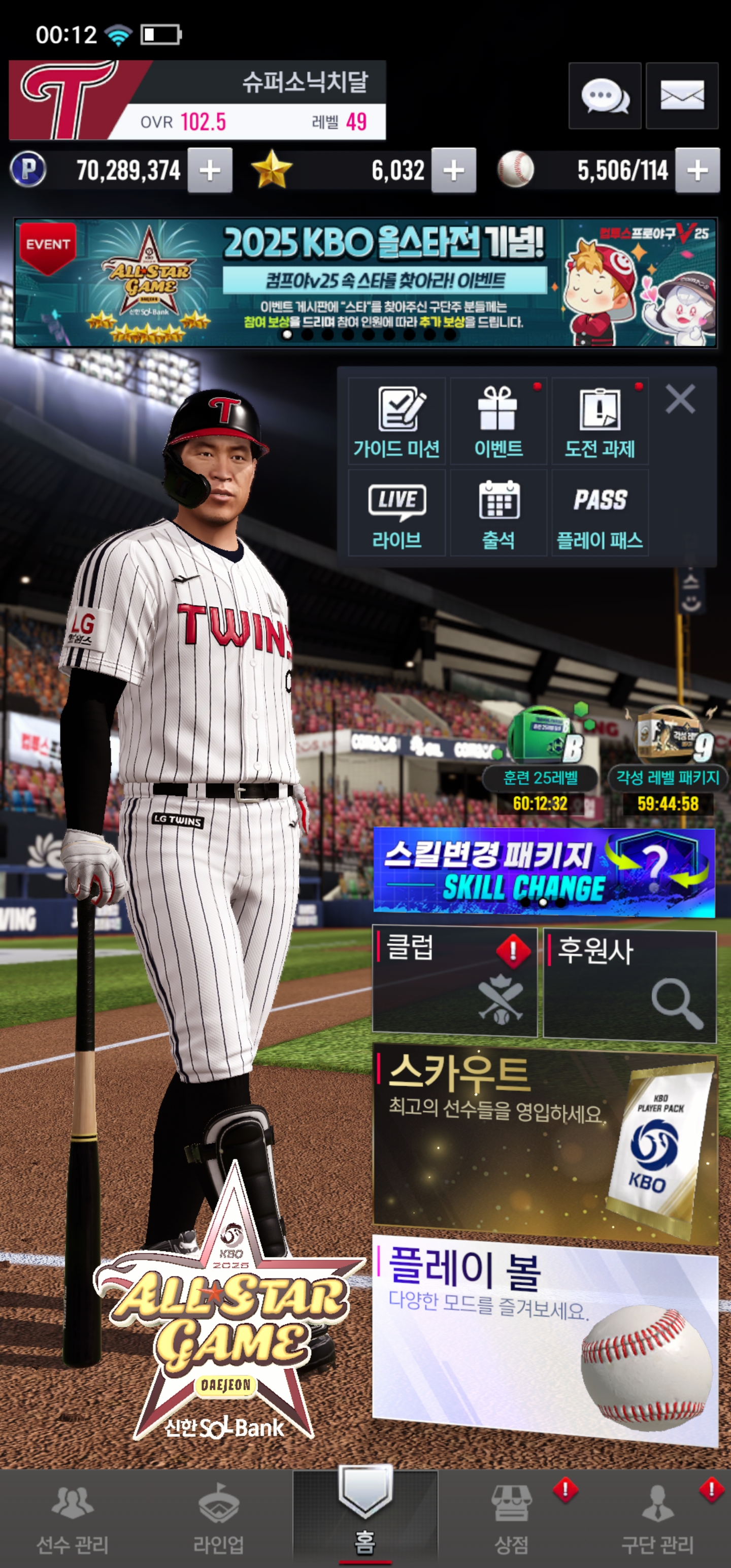Screen dimensions: 731x1568
Task: Open the 2025 KBO All-Star event banner
Action: [365, 283]
